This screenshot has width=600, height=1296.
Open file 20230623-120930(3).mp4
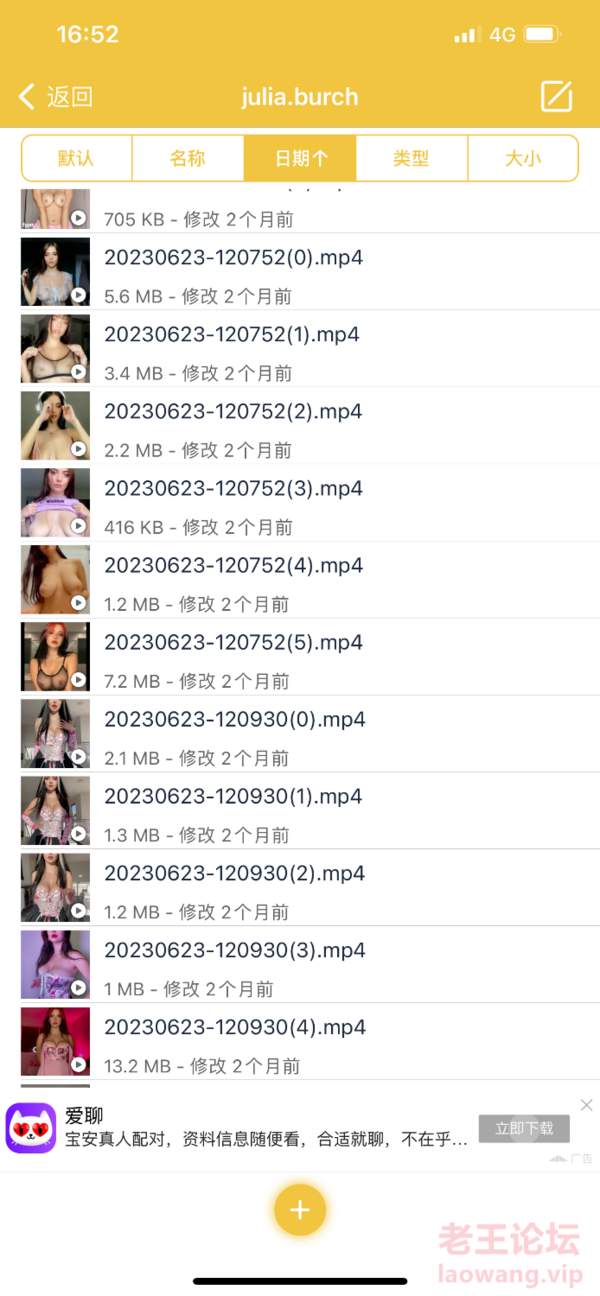click(233, 951)
